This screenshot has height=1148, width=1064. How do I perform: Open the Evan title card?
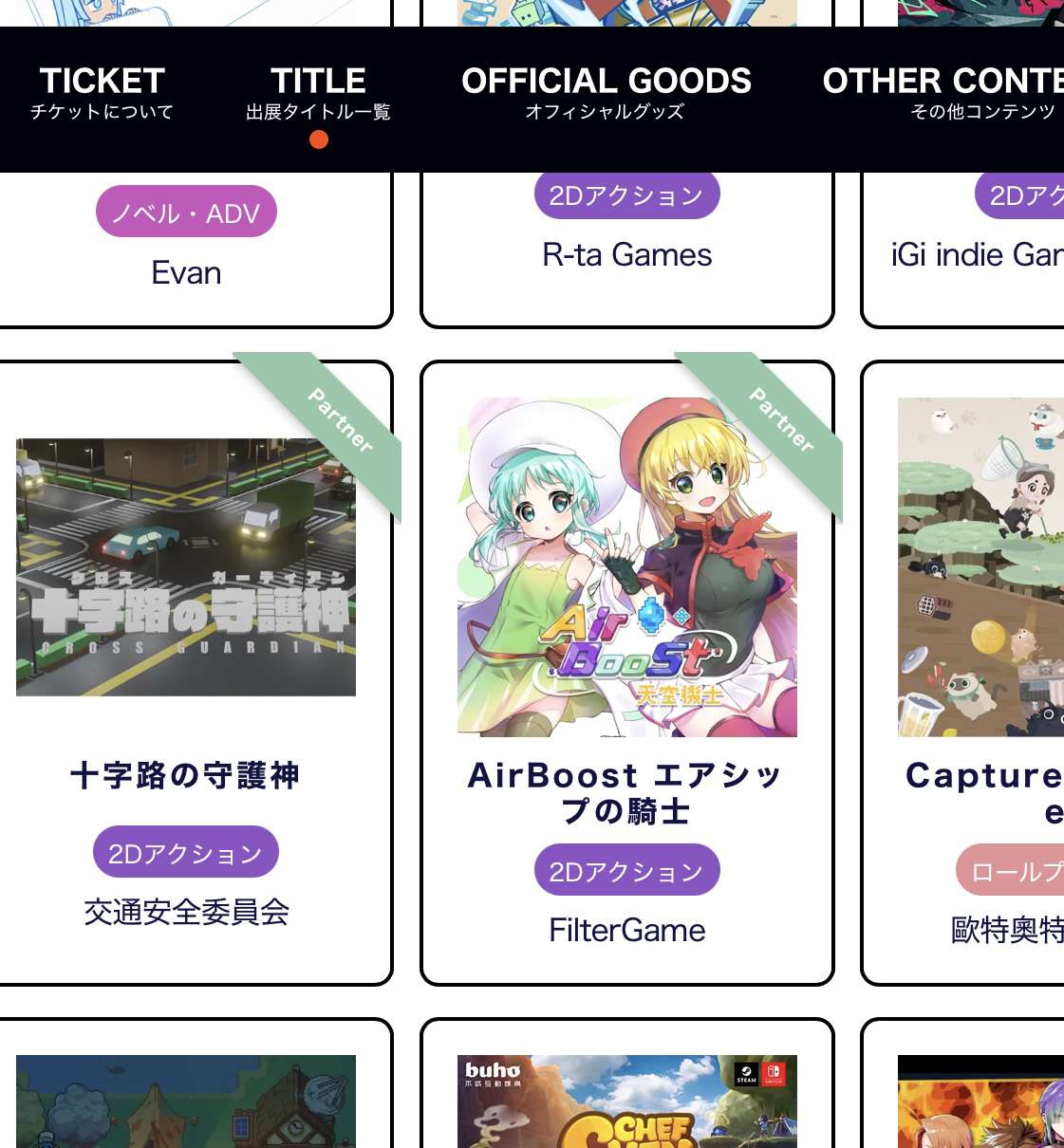pos(186,273)
